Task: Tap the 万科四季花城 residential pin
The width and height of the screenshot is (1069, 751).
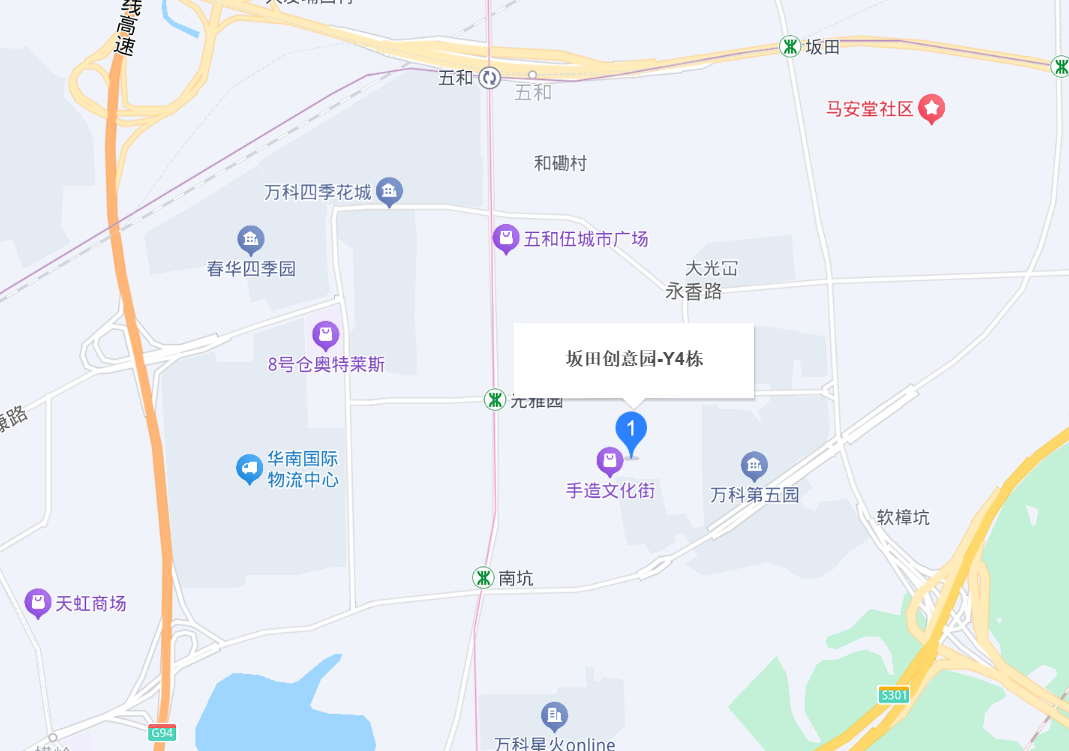Action: [389, 190]
